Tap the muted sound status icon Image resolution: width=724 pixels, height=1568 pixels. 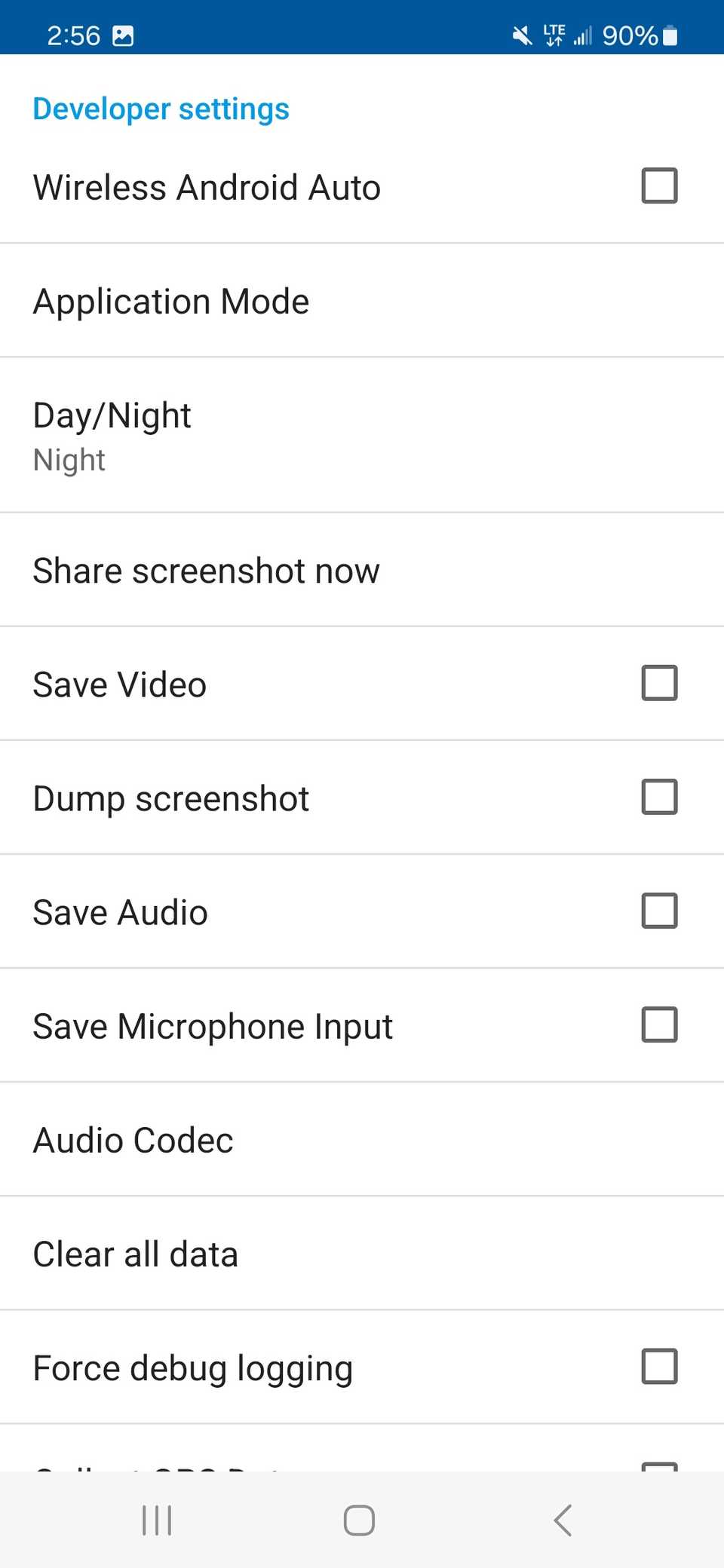pos(522,35)
